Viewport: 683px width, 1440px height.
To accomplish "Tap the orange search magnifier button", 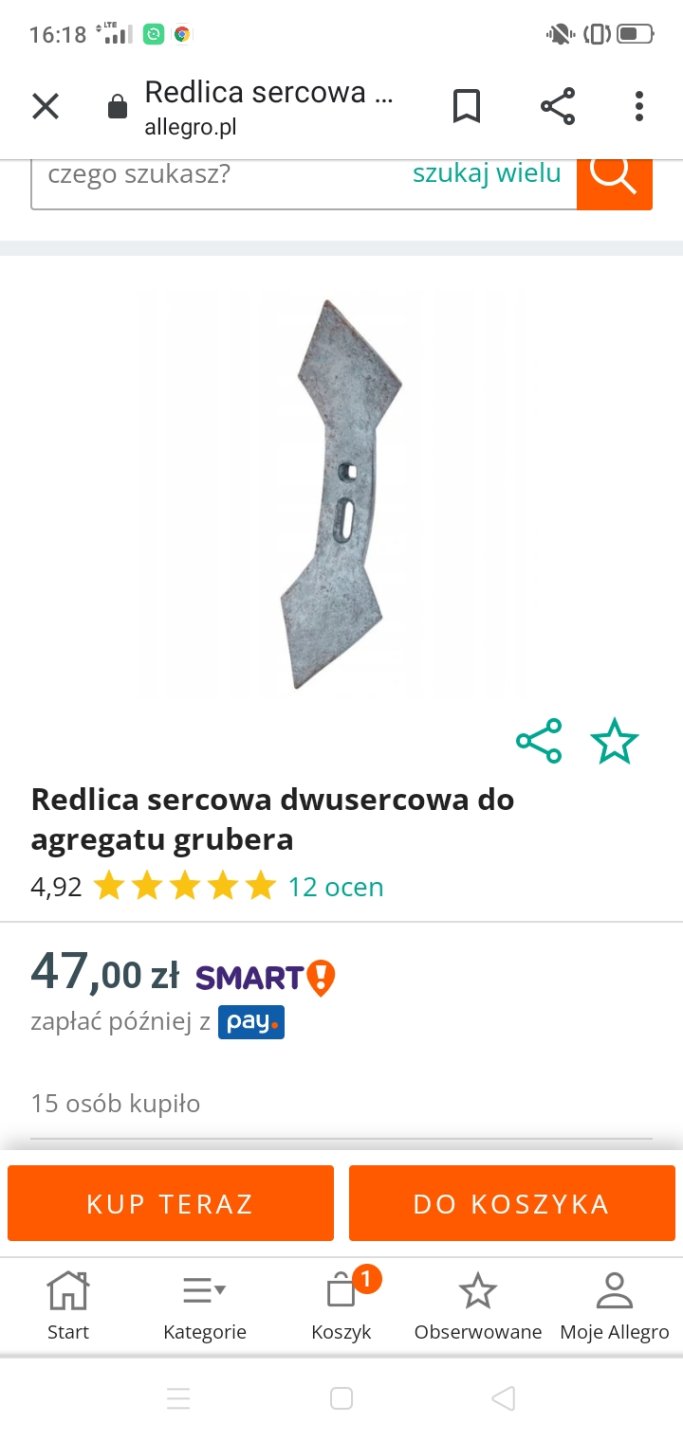I will click(x=614, y=177).
